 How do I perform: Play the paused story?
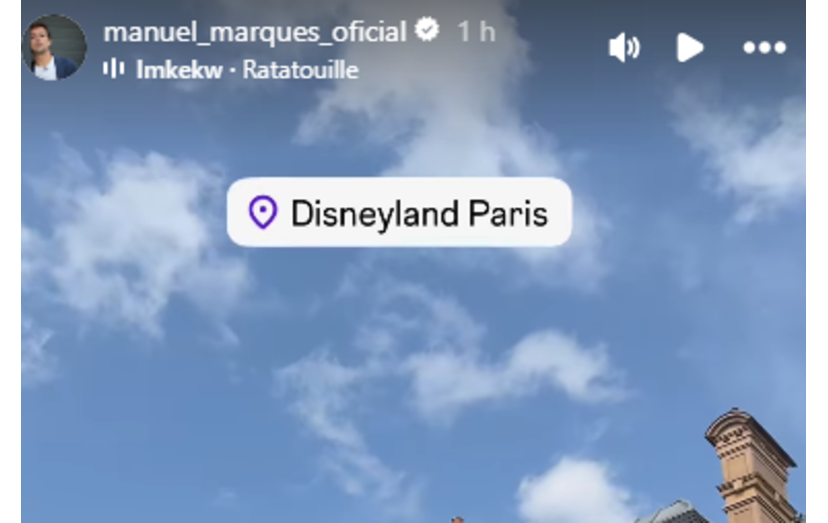690,47
